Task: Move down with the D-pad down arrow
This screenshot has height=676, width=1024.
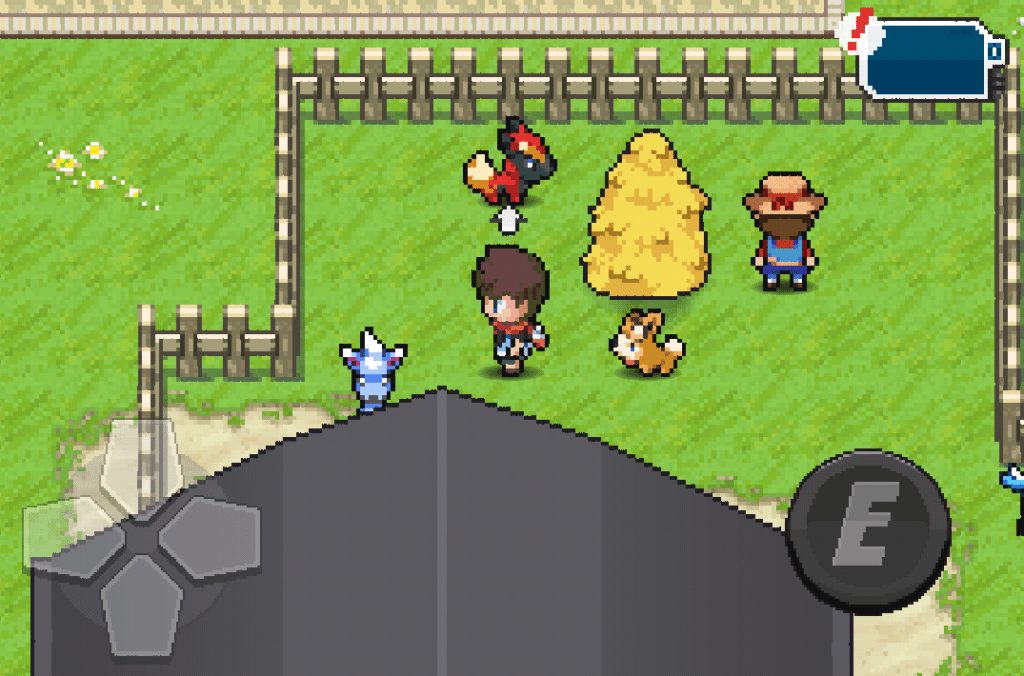Action: (x=142, y=604)
